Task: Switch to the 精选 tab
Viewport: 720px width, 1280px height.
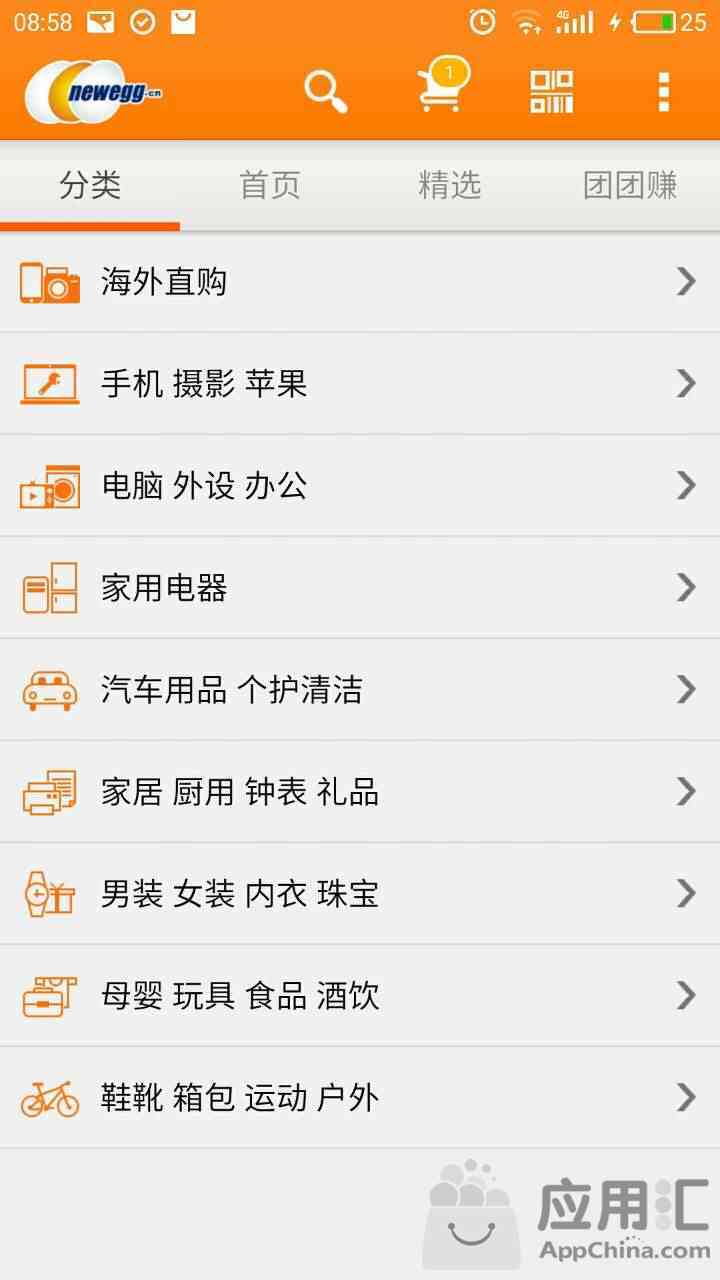Action: pyautogui.click(x=450, y=185)
